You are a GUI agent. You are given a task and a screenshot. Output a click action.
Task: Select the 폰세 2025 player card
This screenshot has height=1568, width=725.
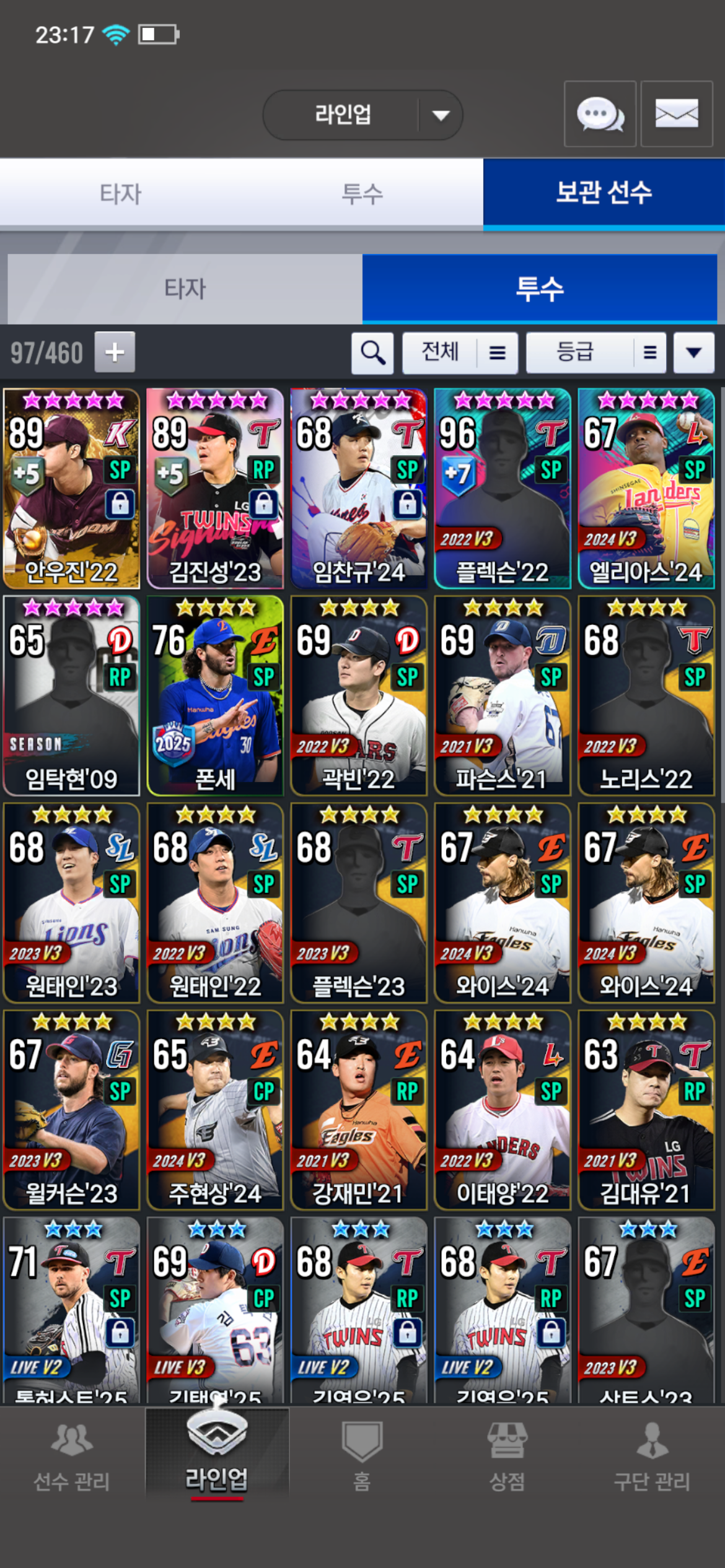click(x=215, y=695)
